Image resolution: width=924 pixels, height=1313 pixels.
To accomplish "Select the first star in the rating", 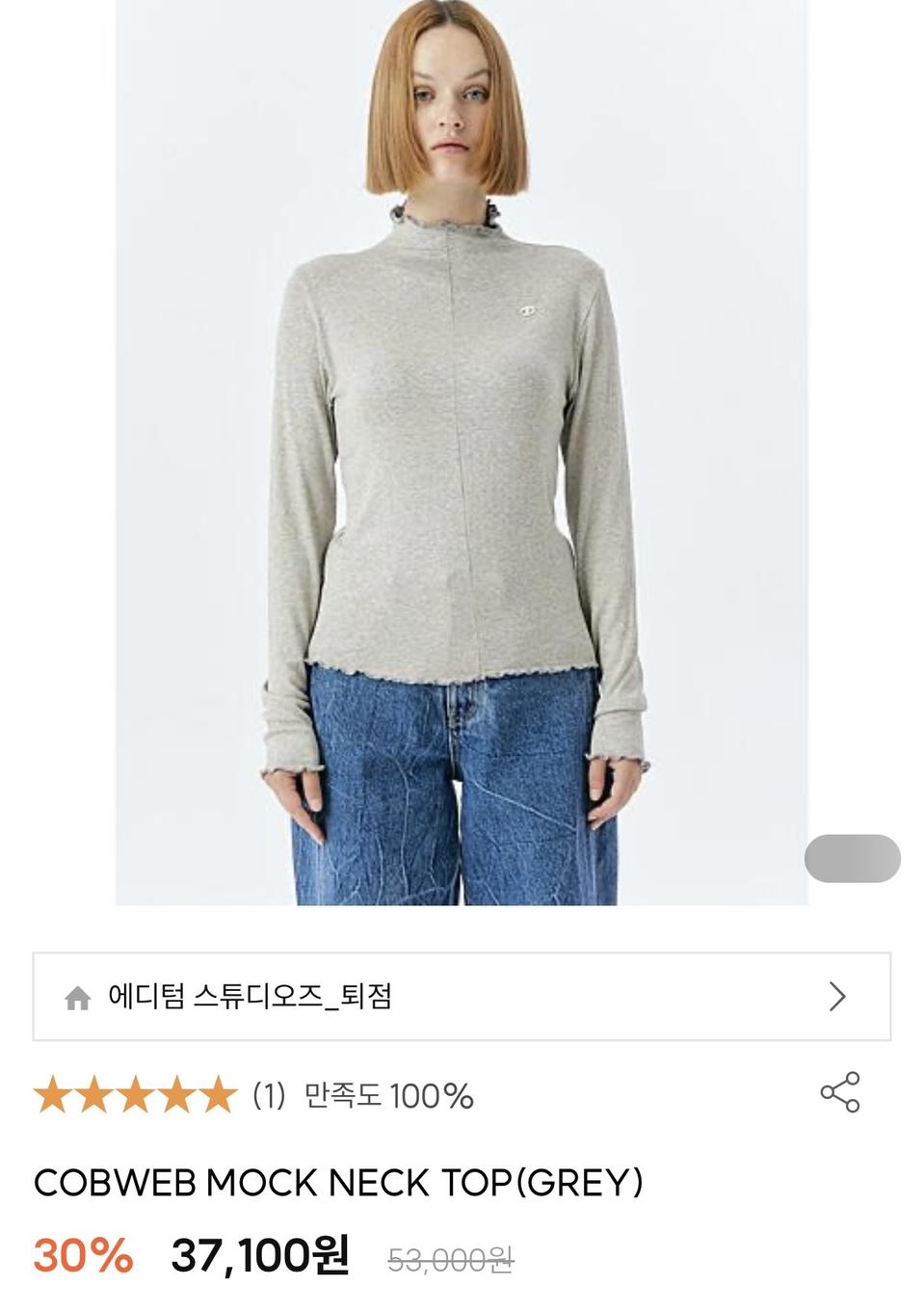I will click(x=53, y=1094).
